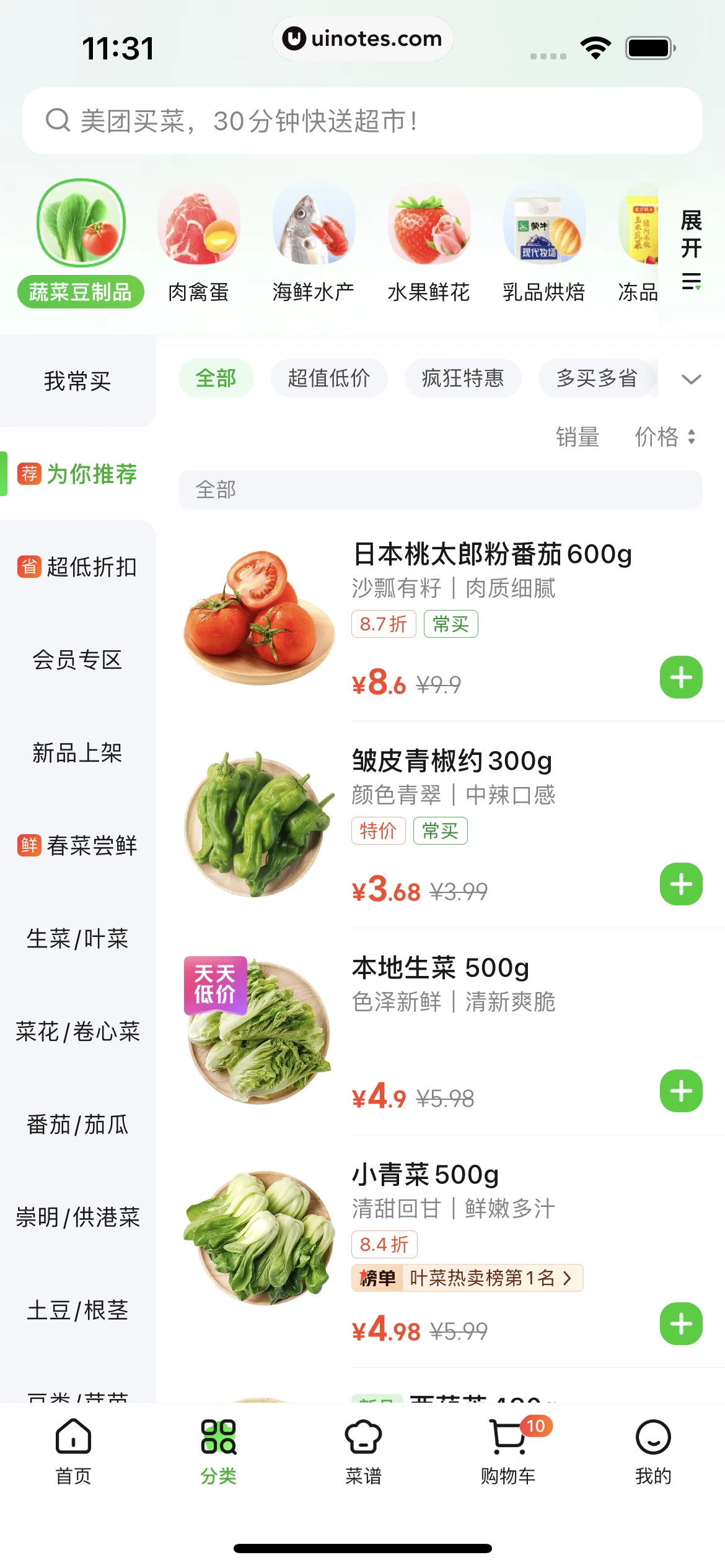The height and width of the screenshot is (1568, 725).
Task: Tap the search box for 美团买菜
Action: click(362, 121)
